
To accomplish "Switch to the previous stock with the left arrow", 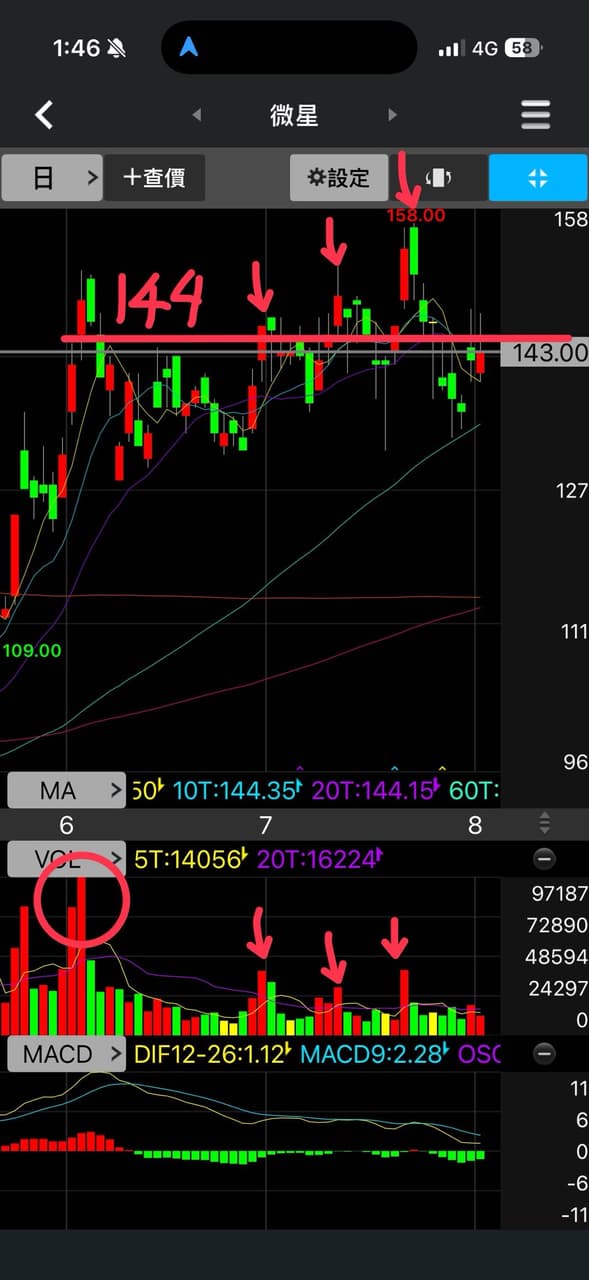I will (197, 115).
